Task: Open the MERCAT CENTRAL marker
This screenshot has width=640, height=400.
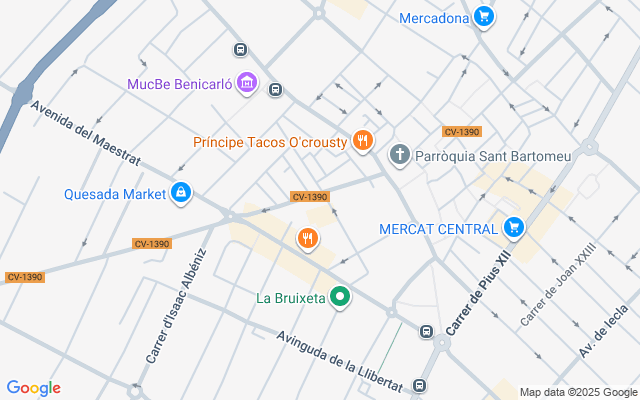Action: coord(514,228)
